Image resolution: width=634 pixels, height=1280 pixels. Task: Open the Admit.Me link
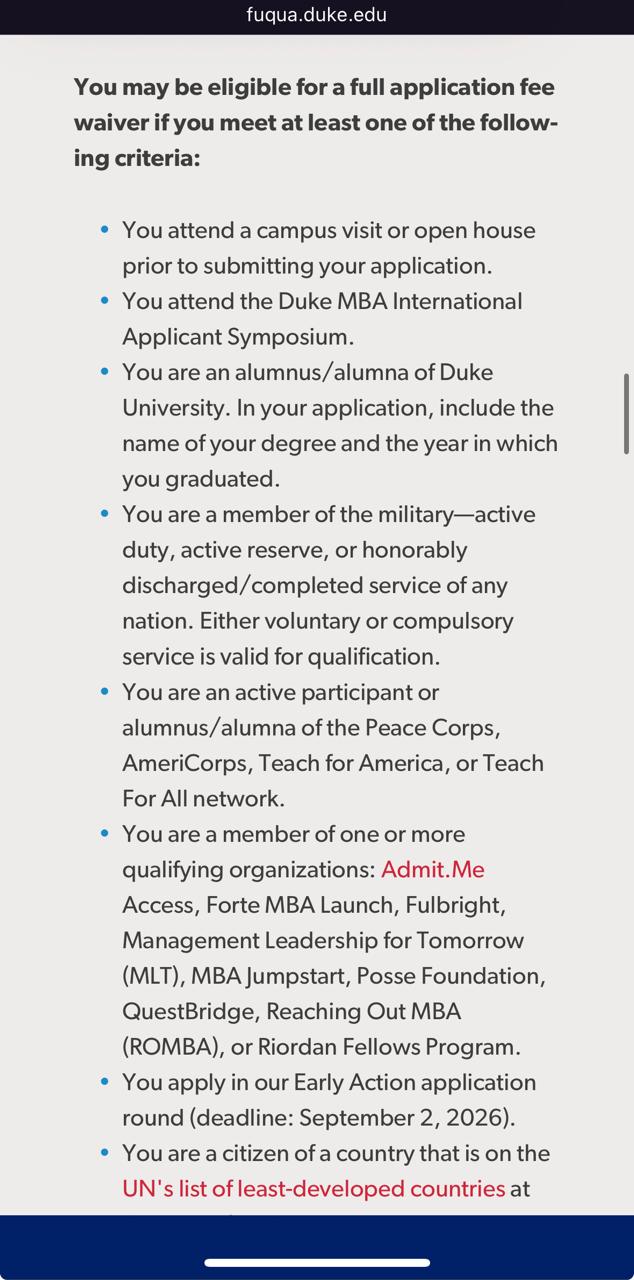432,869
